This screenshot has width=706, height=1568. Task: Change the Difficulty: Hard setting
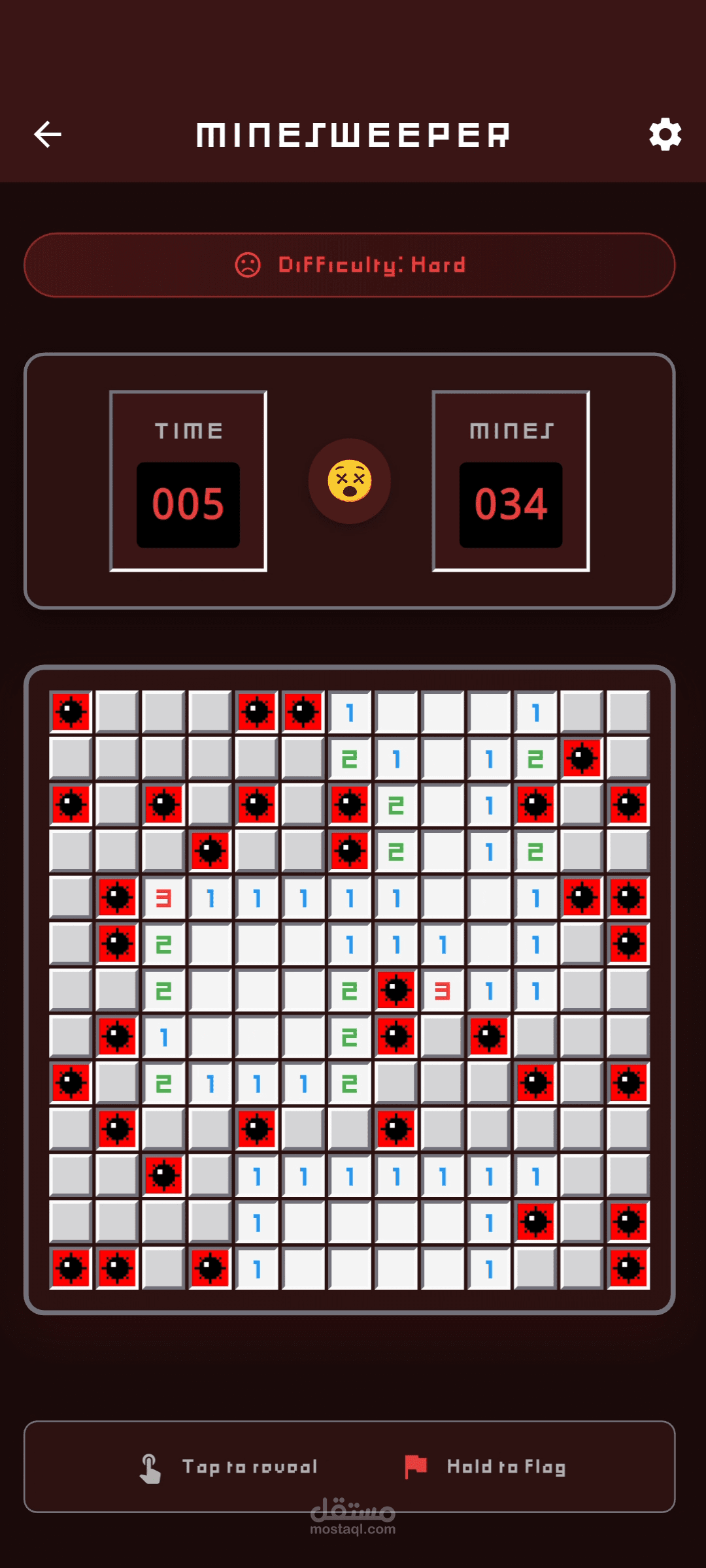coord(350,265)
